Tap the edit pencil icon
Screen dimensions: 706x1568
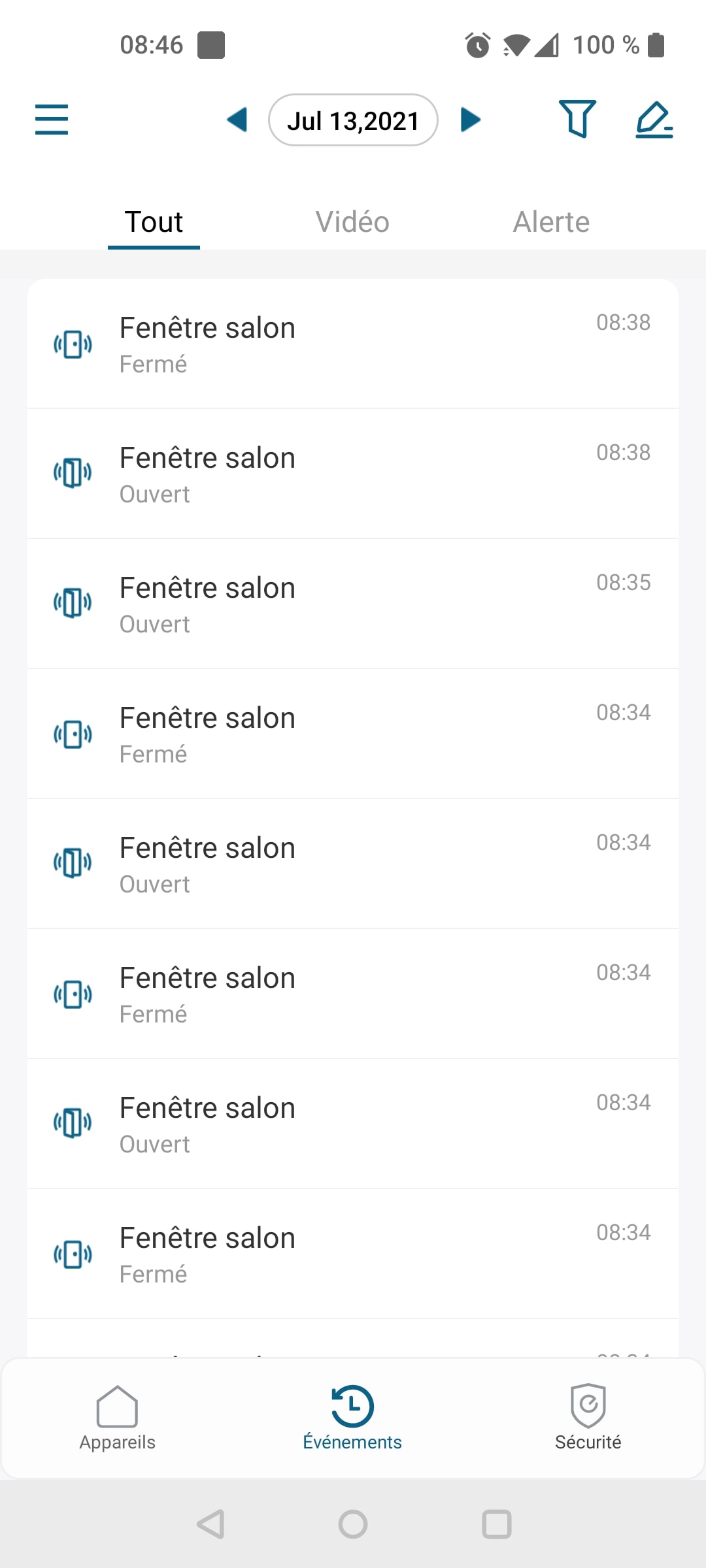point(654,120)
